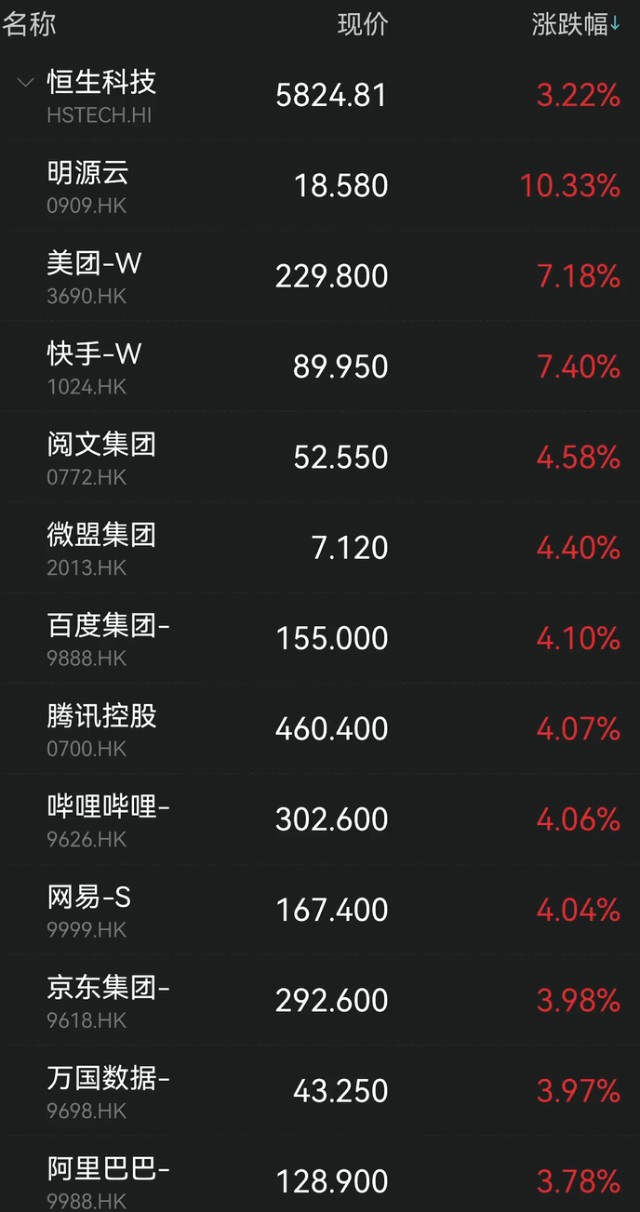Sort the list by 涨跌幅 column
The image size is (640, 1212).
575,25
